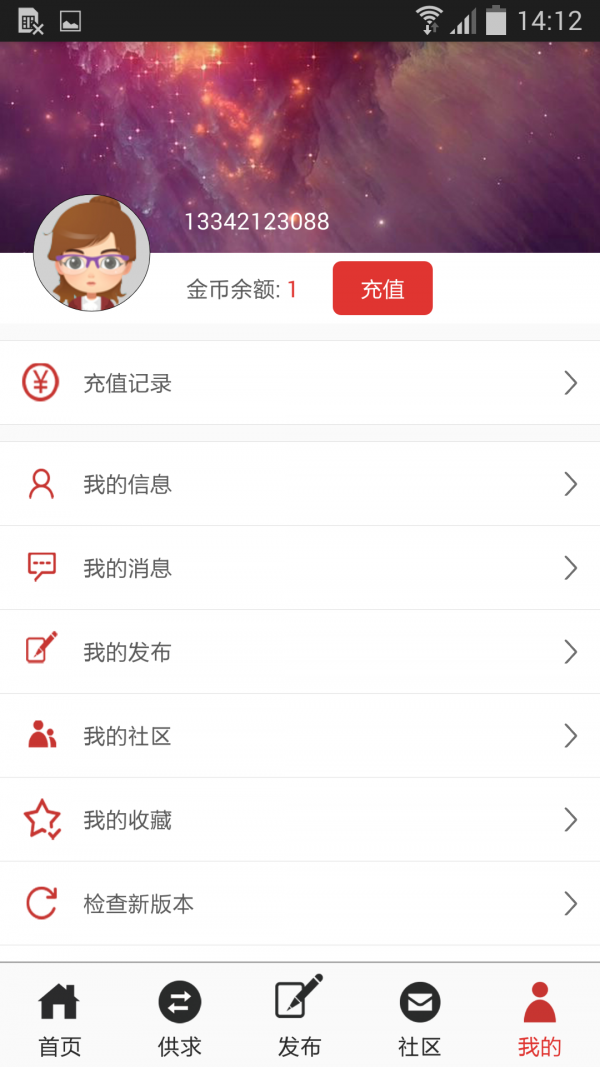
Task: Open the profile avatar picture
Action: (91, 253)
